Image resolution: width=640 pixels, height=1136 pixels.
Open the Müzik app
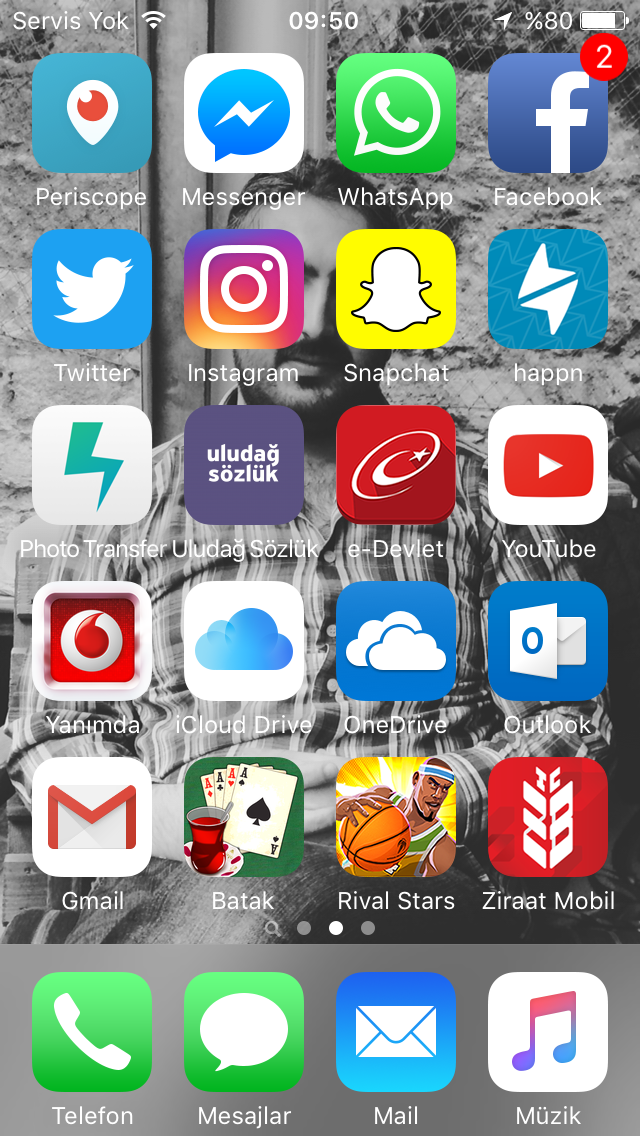(x=548, y=1032)
